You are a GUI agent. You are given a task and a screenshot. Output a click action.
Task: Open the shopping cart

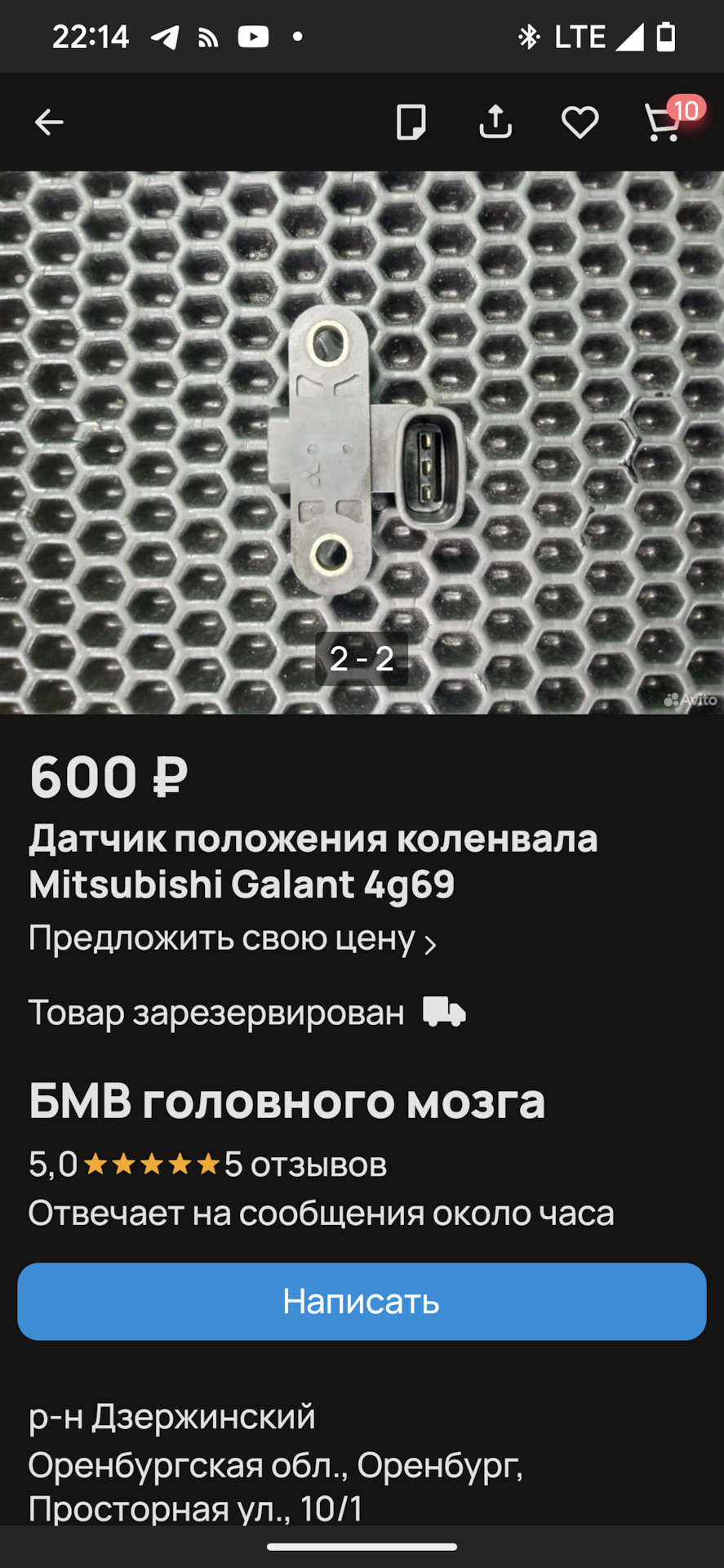tap(664, 122)
